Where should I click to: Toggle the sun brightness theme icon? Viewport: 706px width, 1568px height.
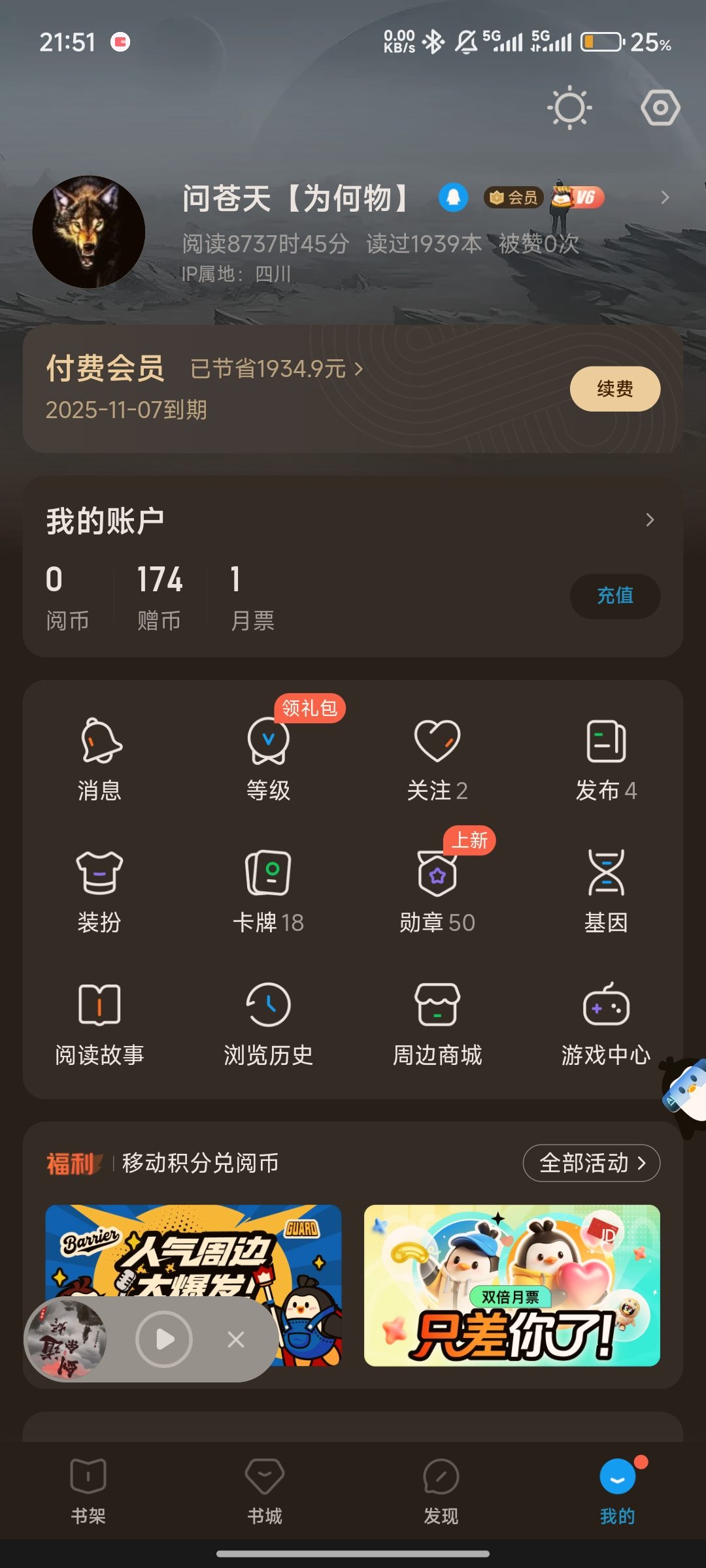point(569,108)
